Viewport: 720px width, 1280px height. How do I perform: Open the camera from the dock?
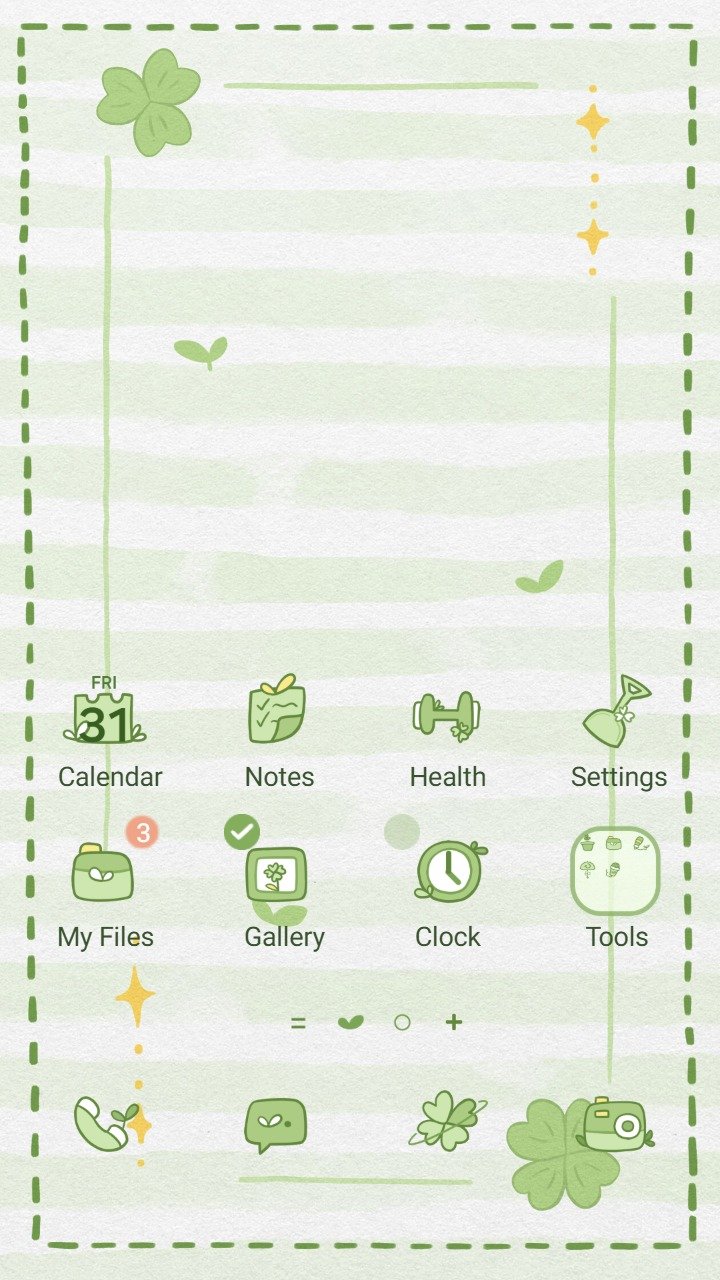click(x=614, y=1124)
